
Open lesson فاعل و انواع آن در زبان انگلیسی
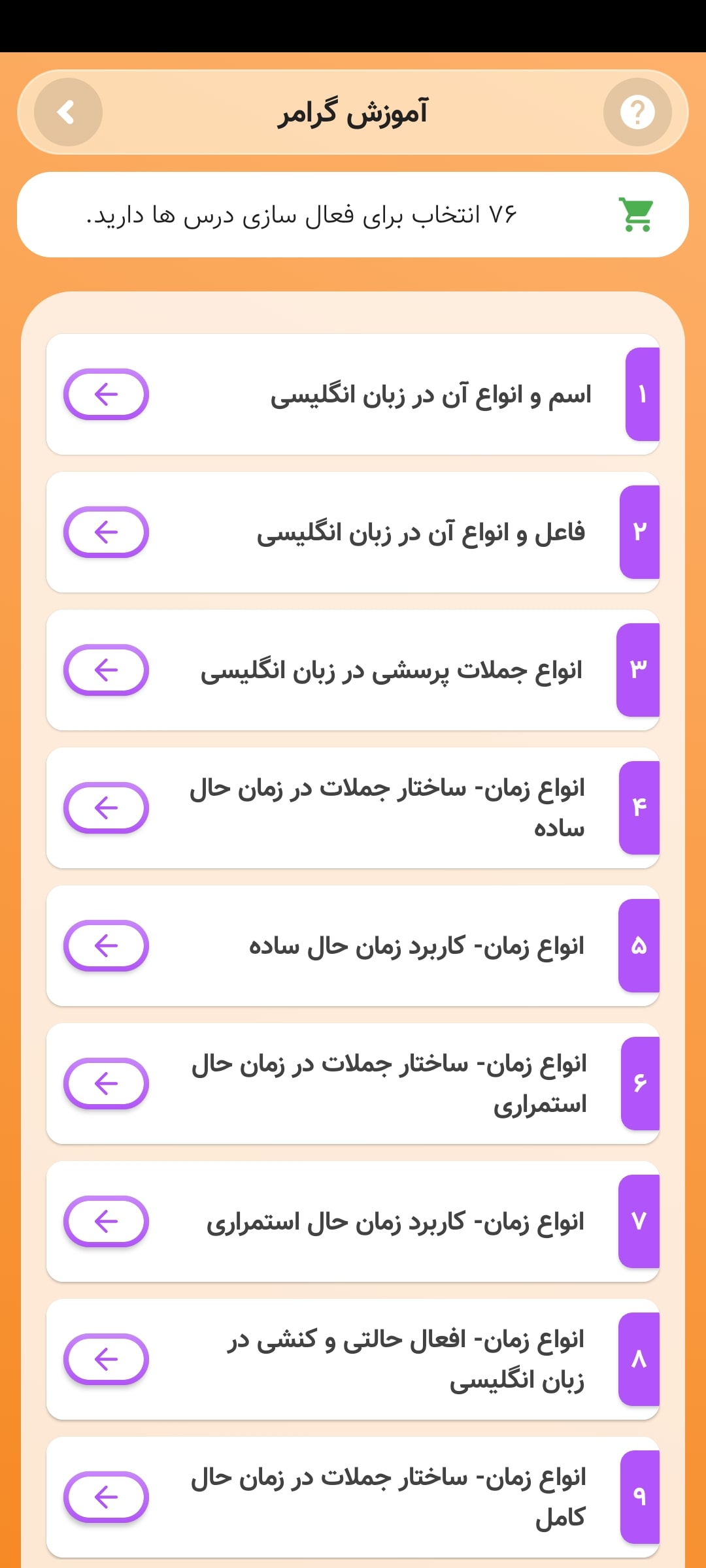105,532
